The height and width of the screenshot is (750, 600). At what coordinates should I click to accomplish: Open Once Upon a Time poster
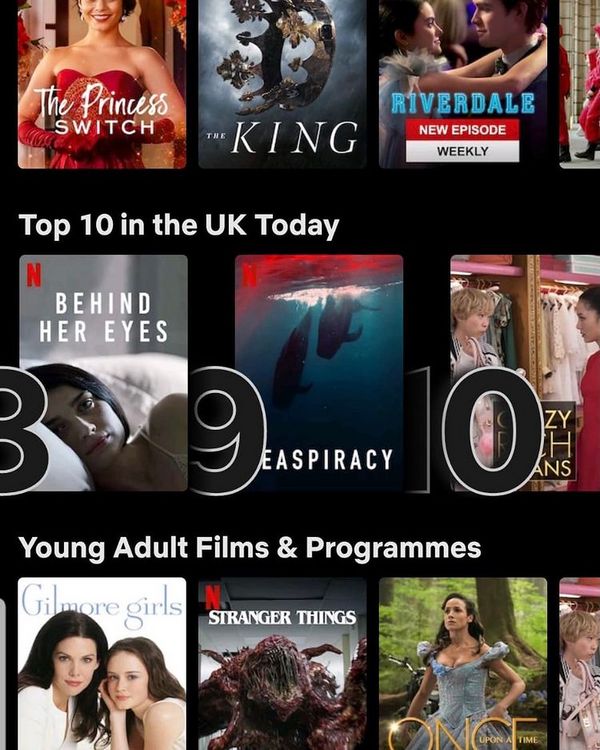(x=462, y=663)
